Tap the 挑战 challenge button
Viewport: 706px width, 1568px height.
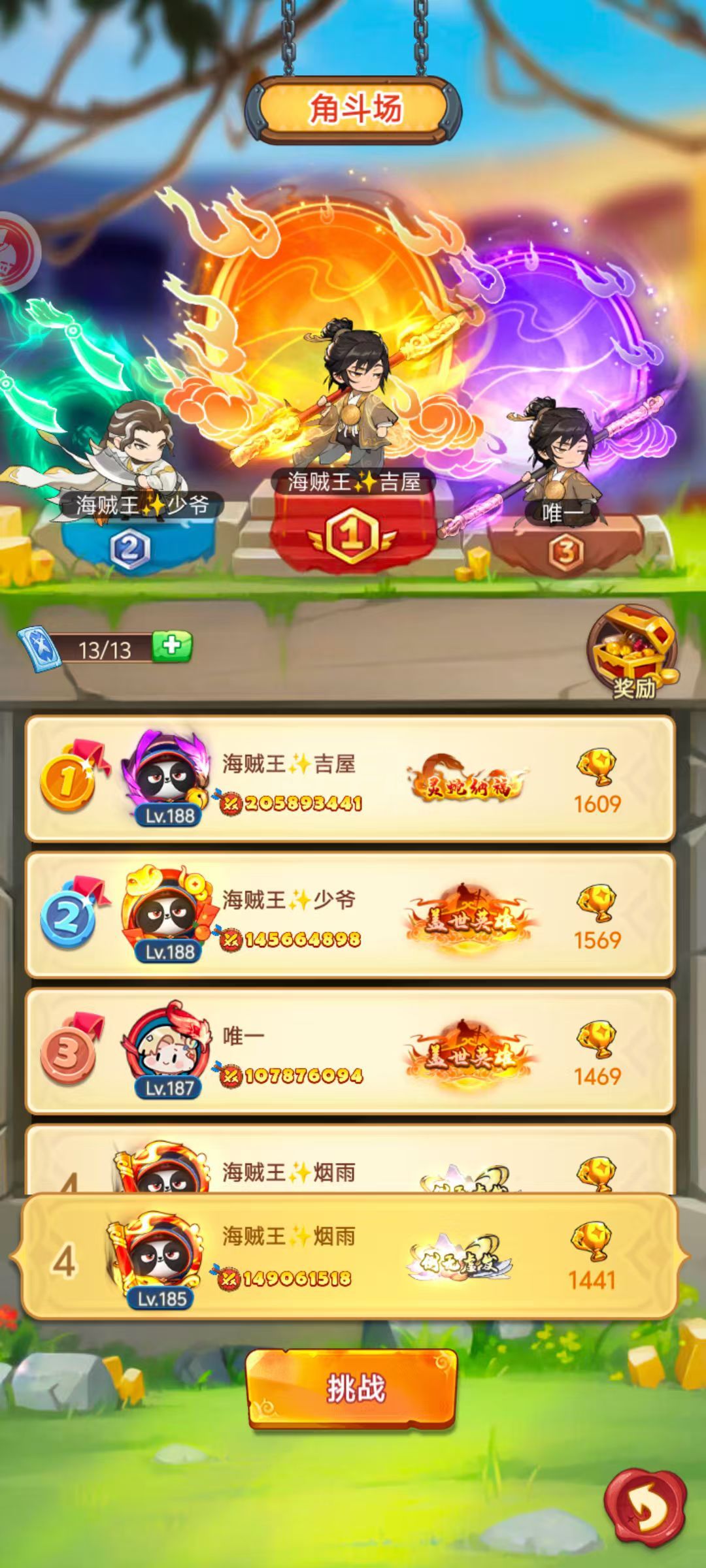[x=352, y=1389]
